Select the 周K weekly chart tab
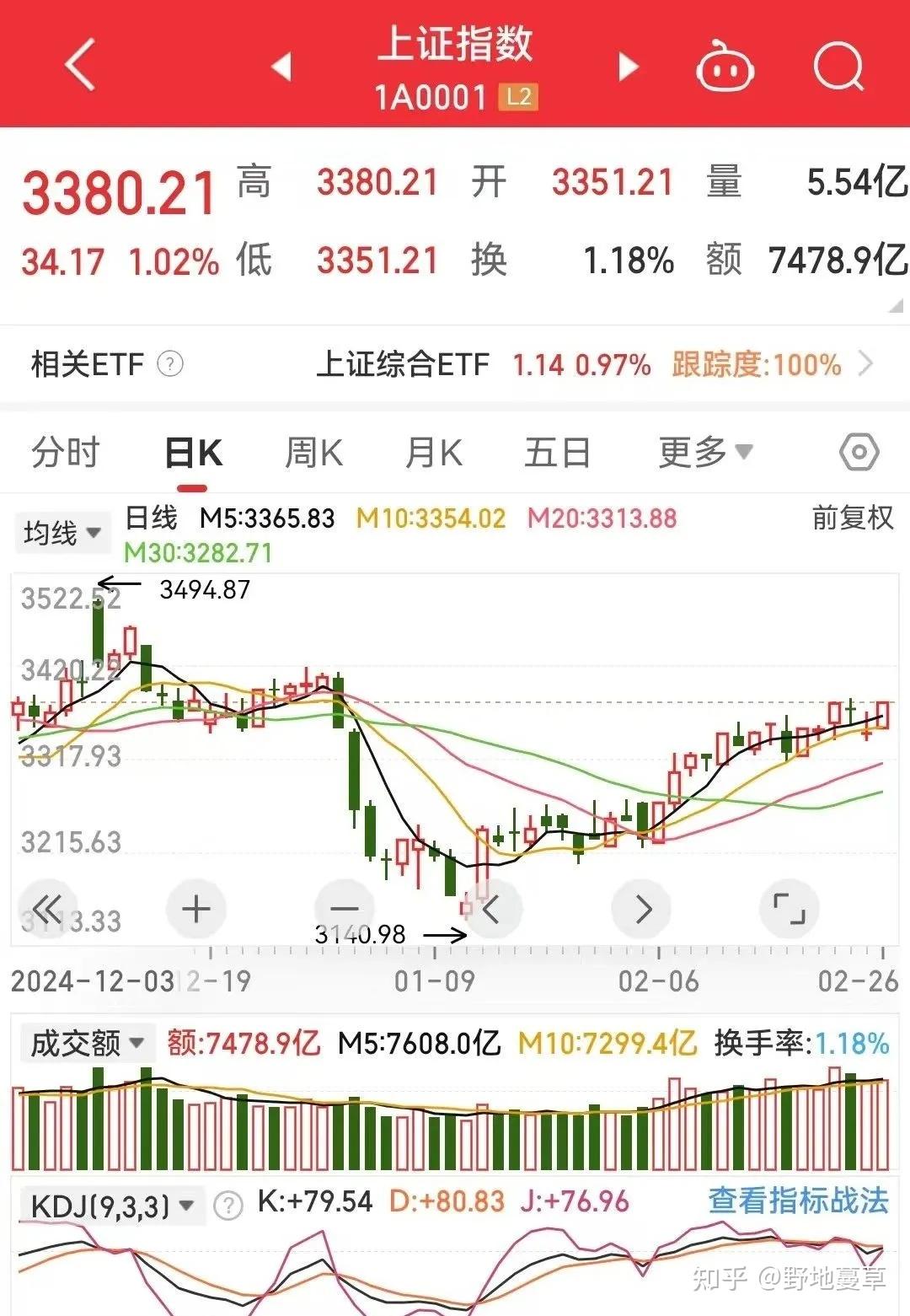This screenshot has height=1316, width=910. 313,452
